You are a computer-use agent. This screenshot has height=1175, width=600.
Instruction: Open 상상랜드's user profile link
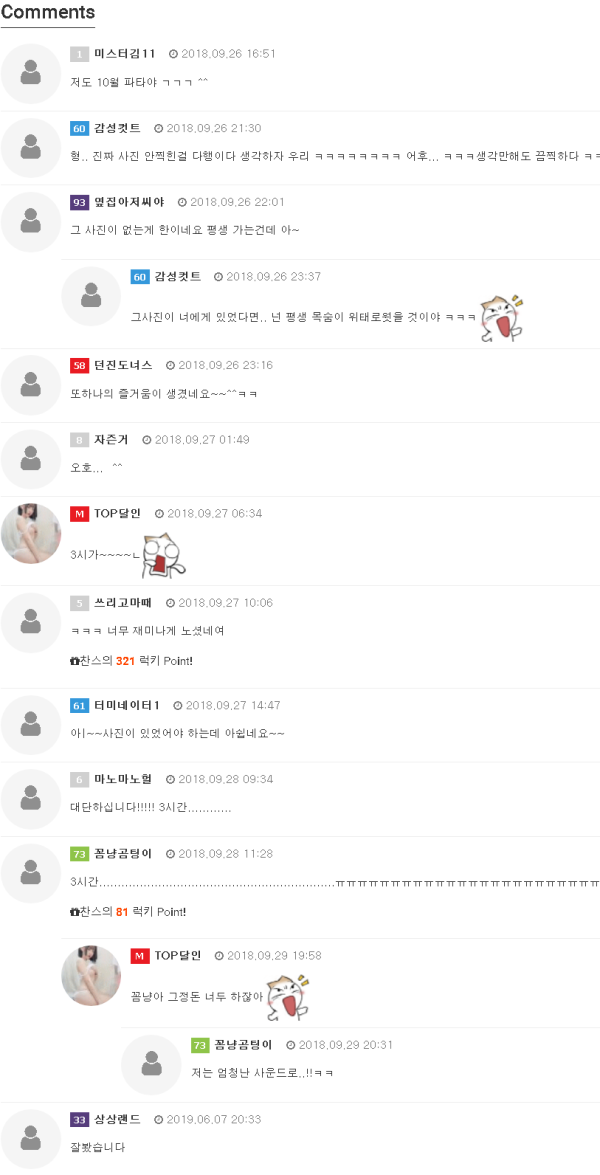(117, 1119)
